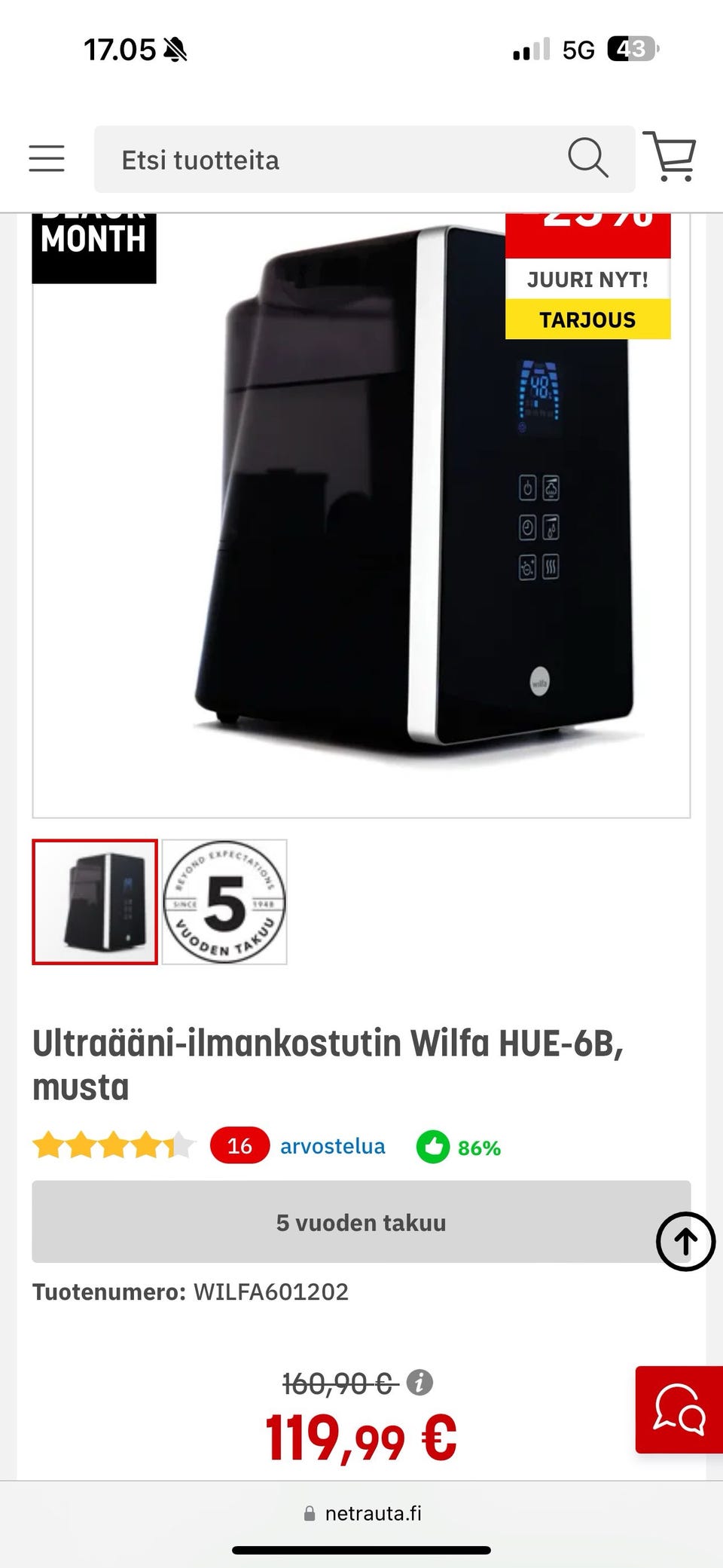Click the green thumbs-up icon
Image resolution: width=723 pixels, height=1568 pixels.
click(434, 1146)
